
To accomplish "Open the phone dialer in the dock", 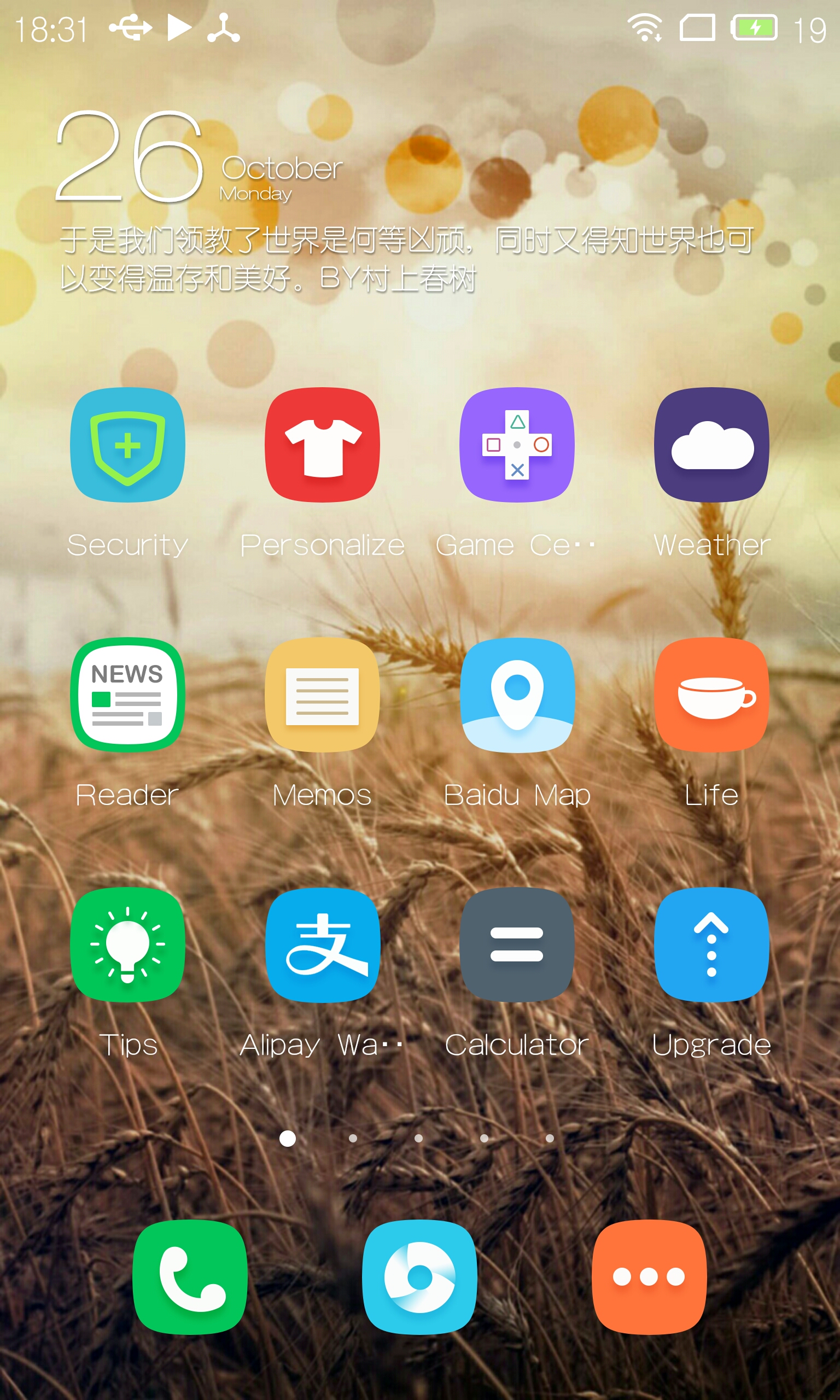I will 190,1277.
